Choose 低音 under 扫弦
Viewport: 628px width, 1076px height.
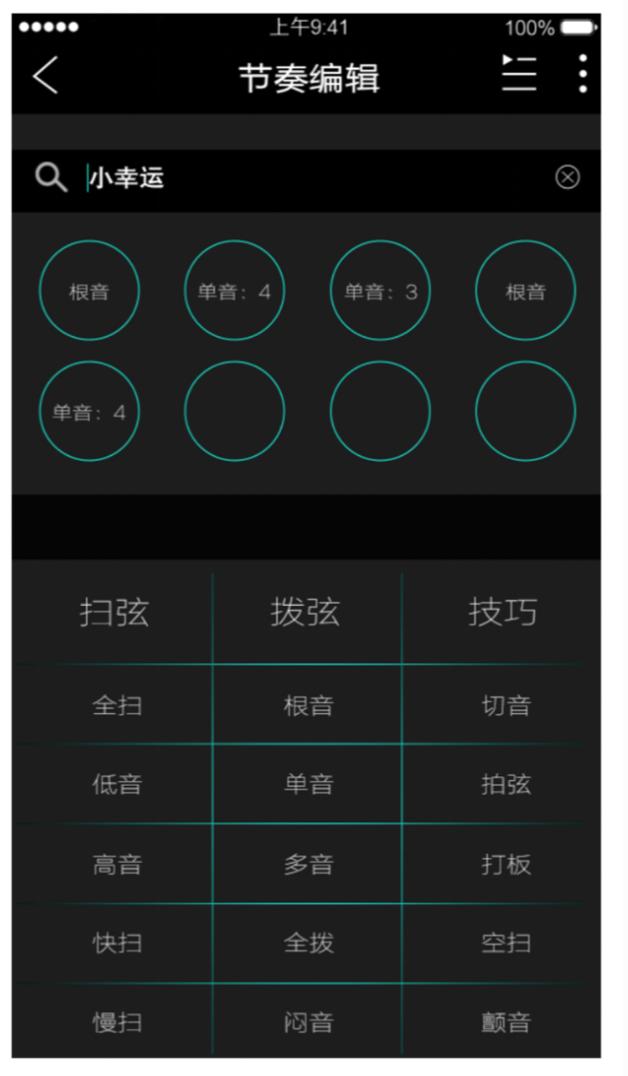(117, 784)
